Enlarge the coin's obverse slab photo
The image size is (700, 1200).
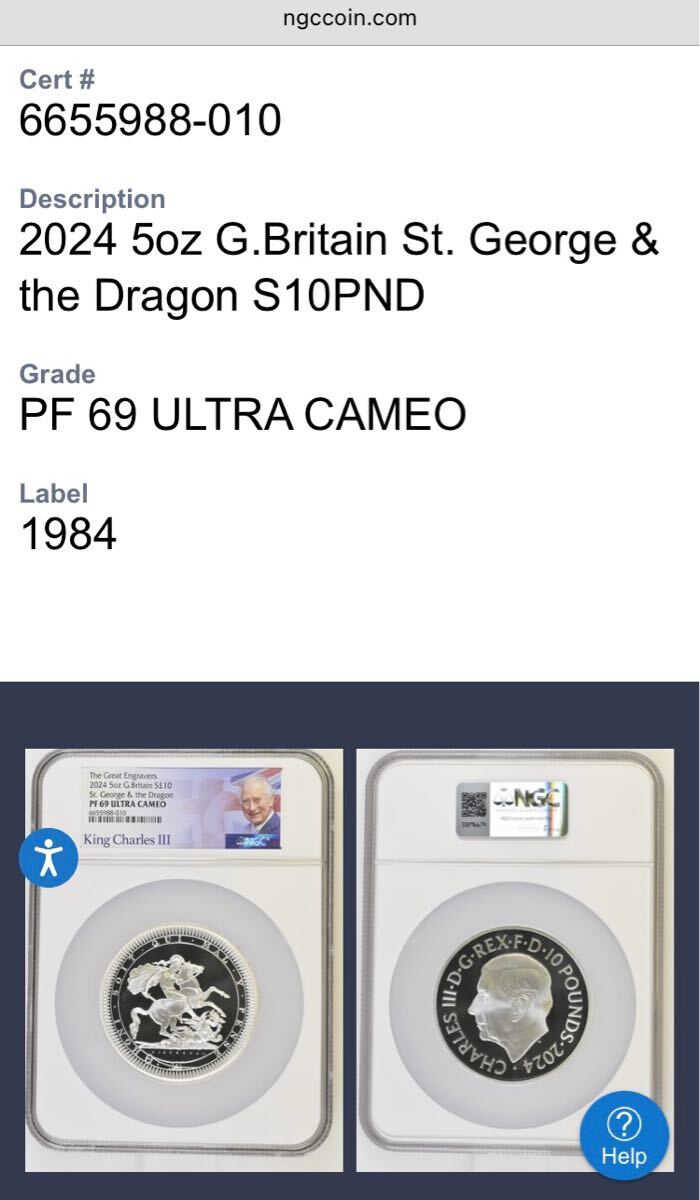click(x=514, y=960)
